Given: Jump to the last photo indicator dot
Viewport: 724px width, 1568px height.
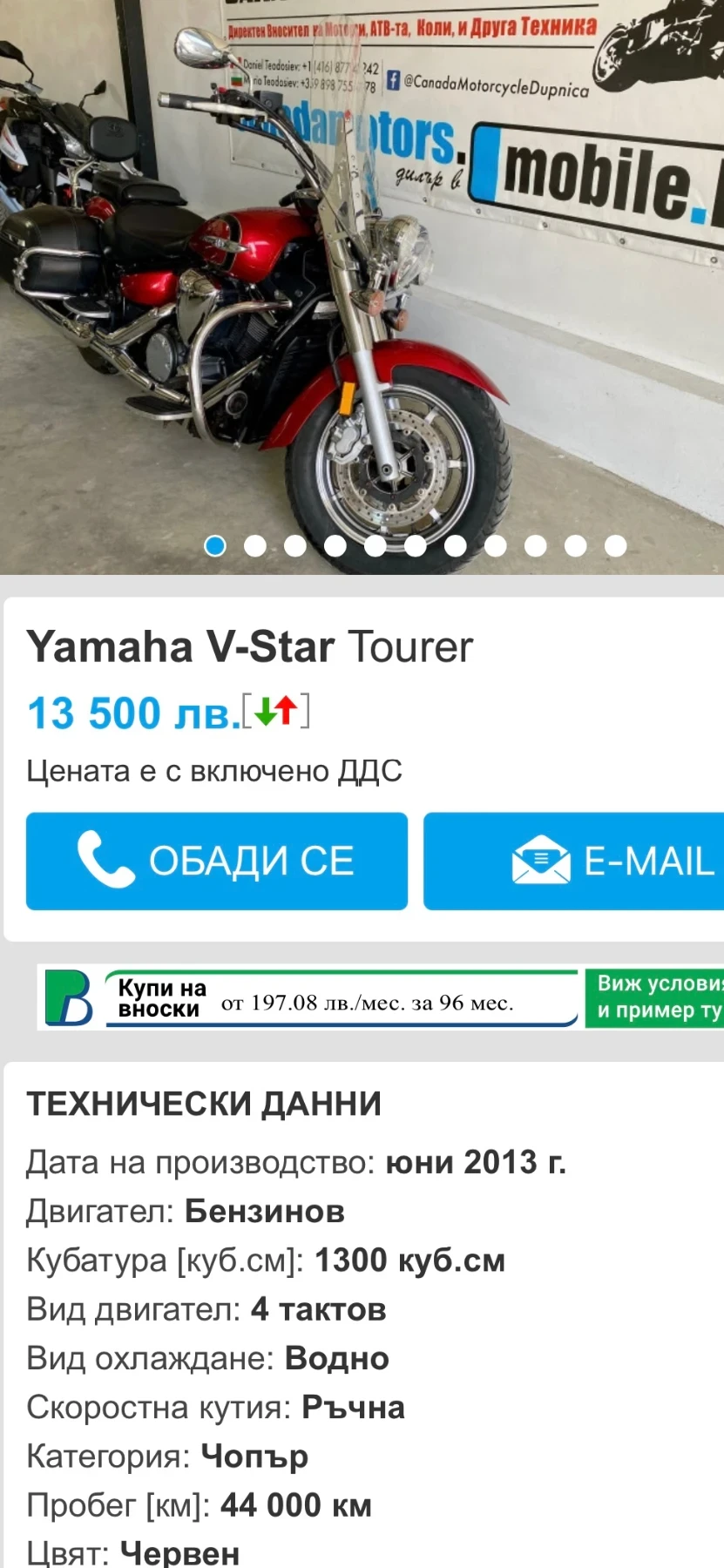Looking at the screenshot, I should coord(616,546).
